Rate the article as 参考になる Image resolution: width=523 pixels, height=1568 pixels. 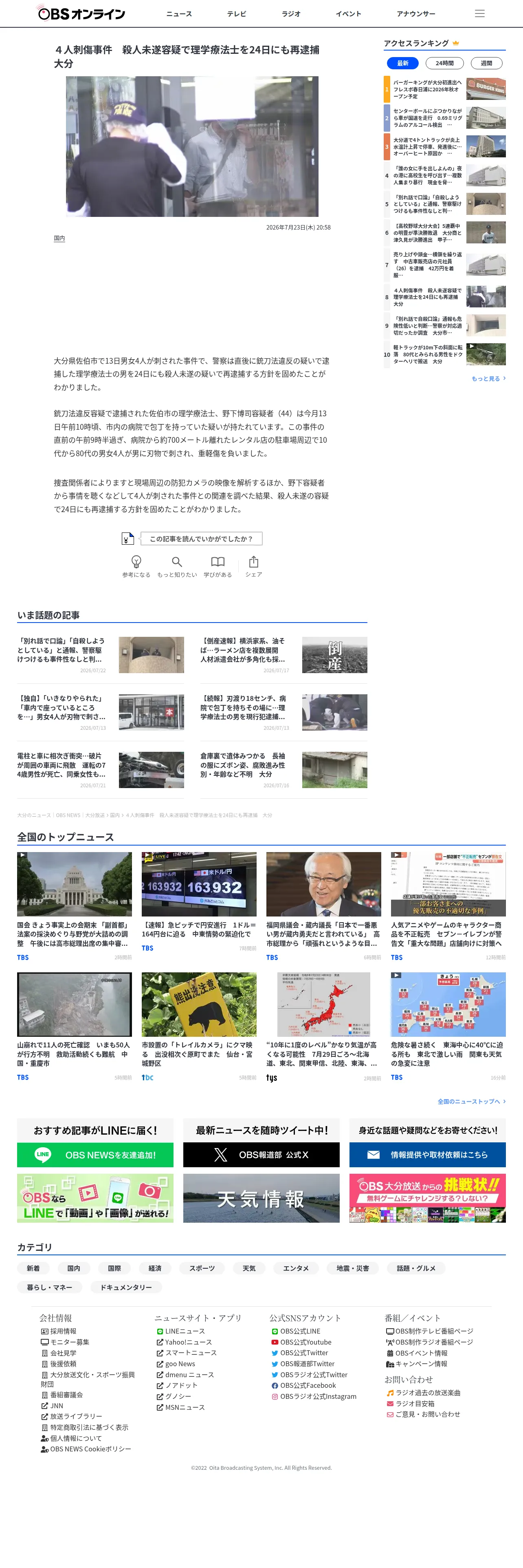click(136, 566)
